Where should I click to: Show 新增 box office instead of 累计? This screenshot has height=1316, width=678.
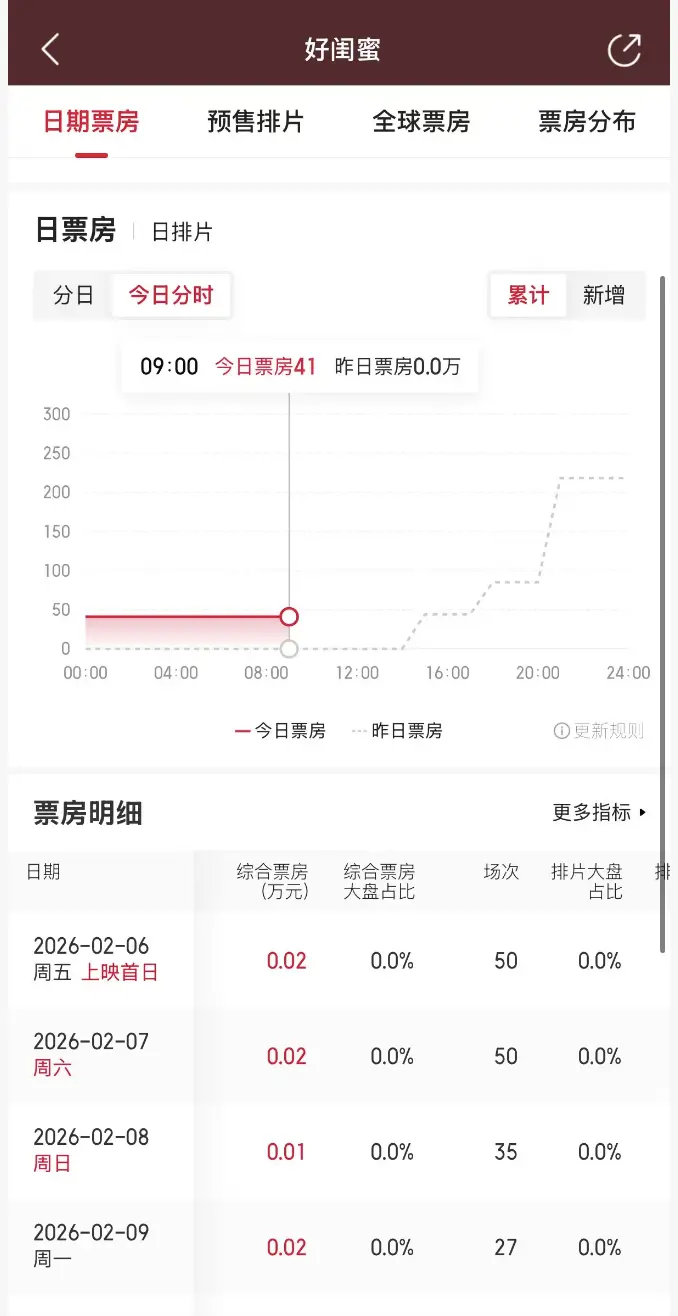(604, 295)
